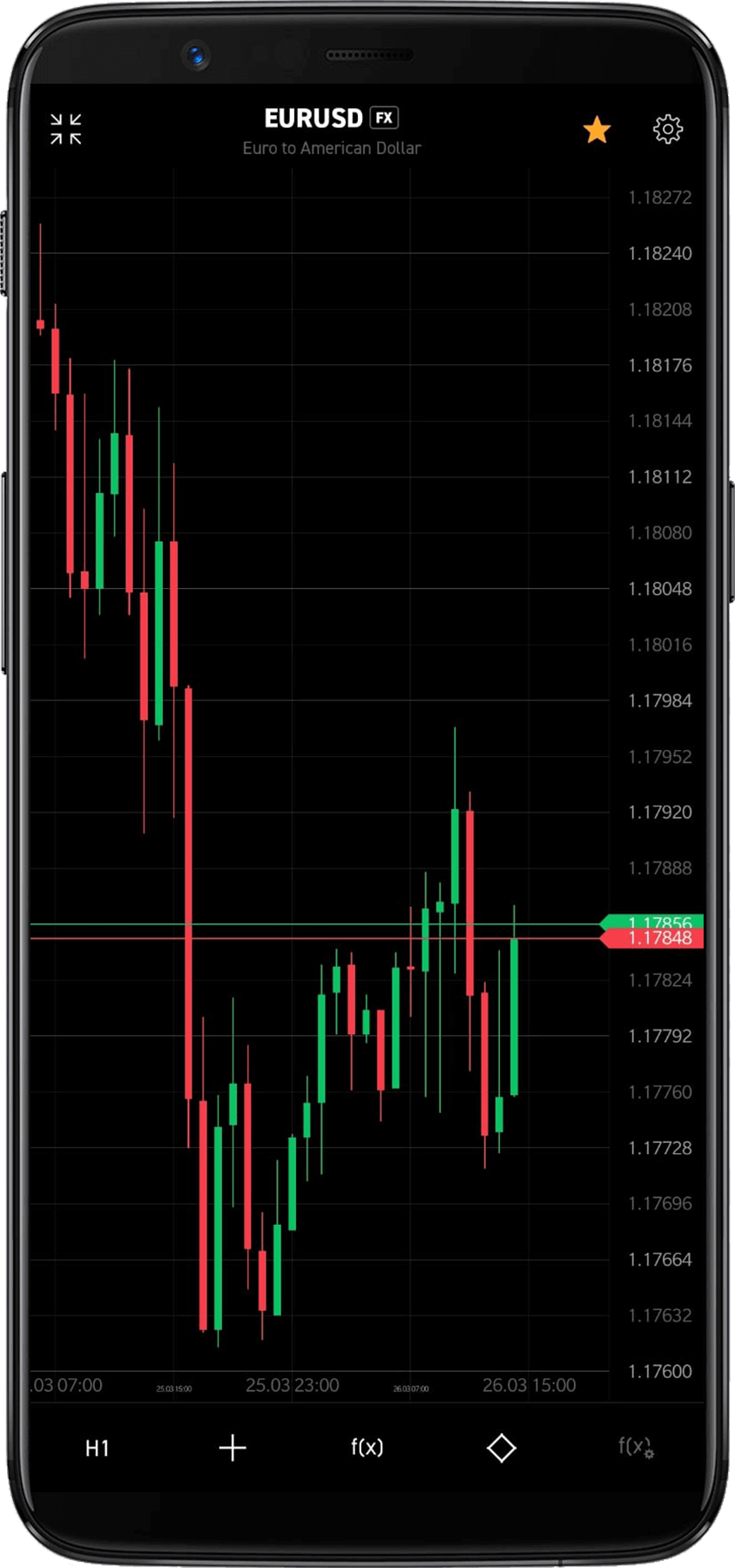Toggle the EURUSD favorite star
Screen dimensions: 735x1568
tap(597, 130)
